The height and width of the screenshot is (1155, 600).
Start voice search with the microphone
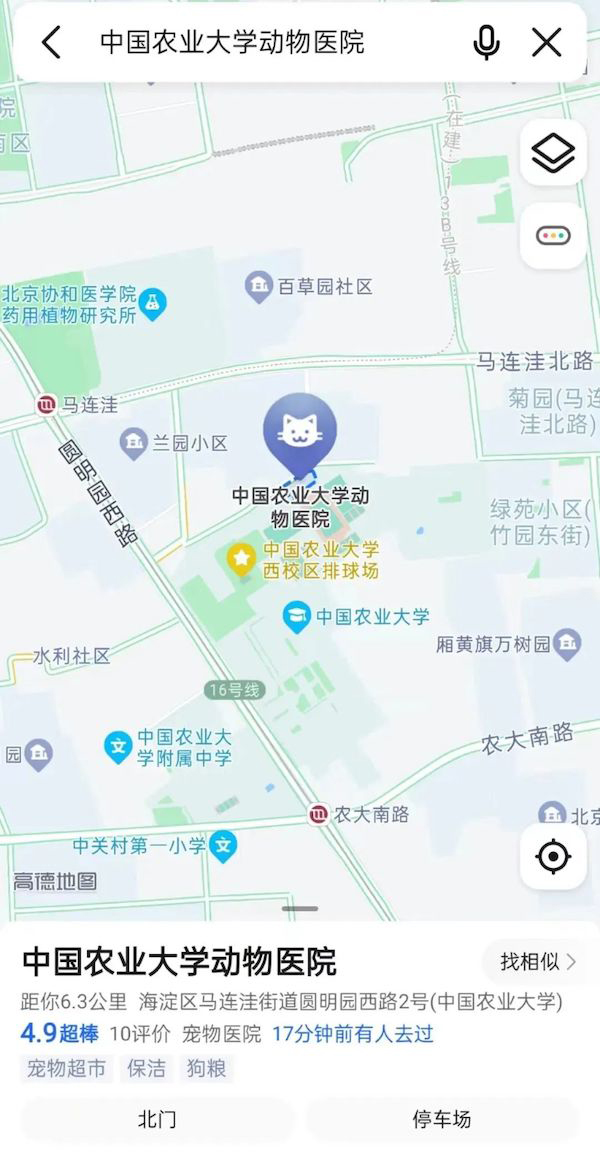pos(486,43)
